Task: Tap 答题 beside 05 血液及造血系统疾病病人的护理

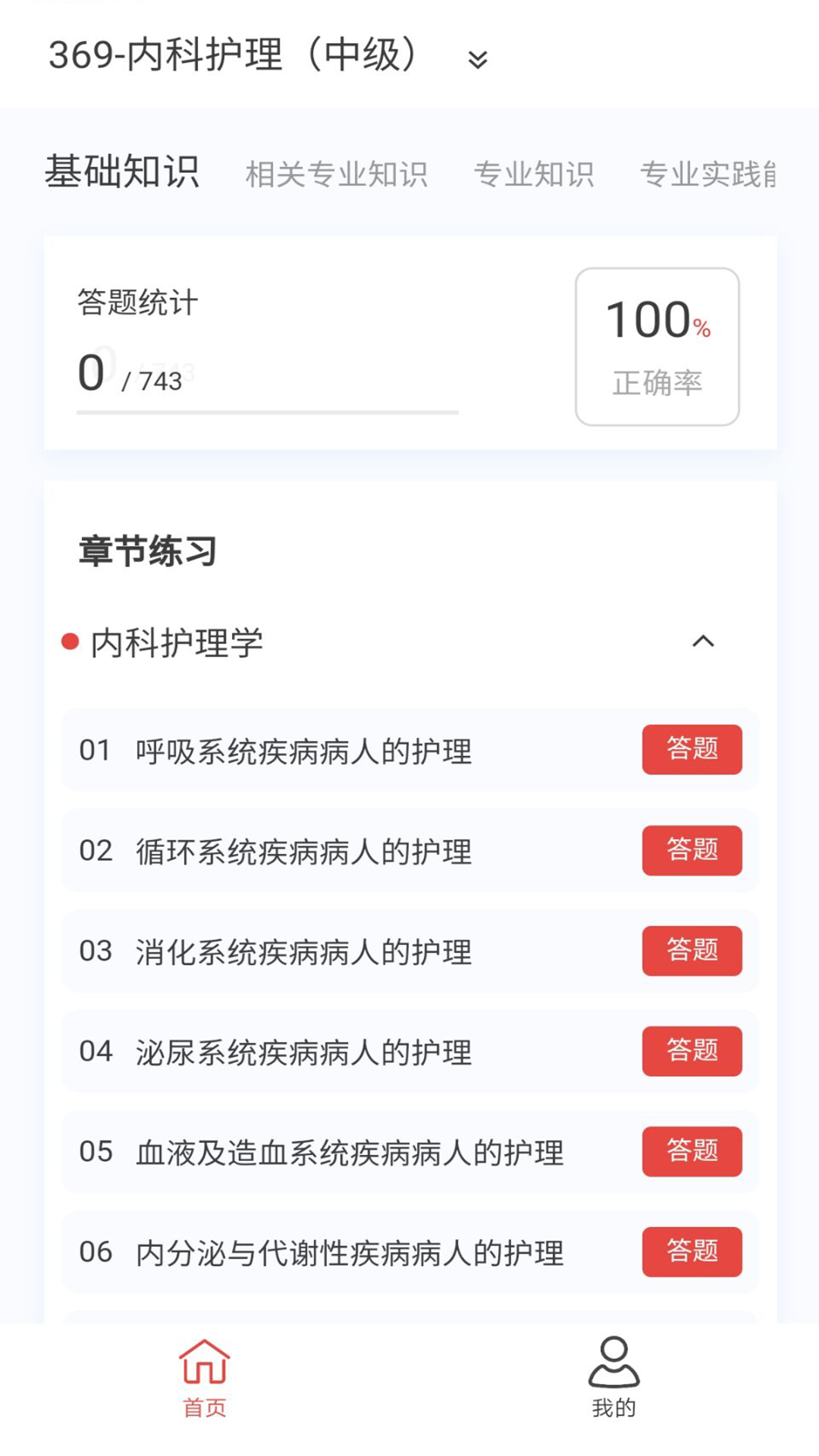Action: coord(692,1153)
